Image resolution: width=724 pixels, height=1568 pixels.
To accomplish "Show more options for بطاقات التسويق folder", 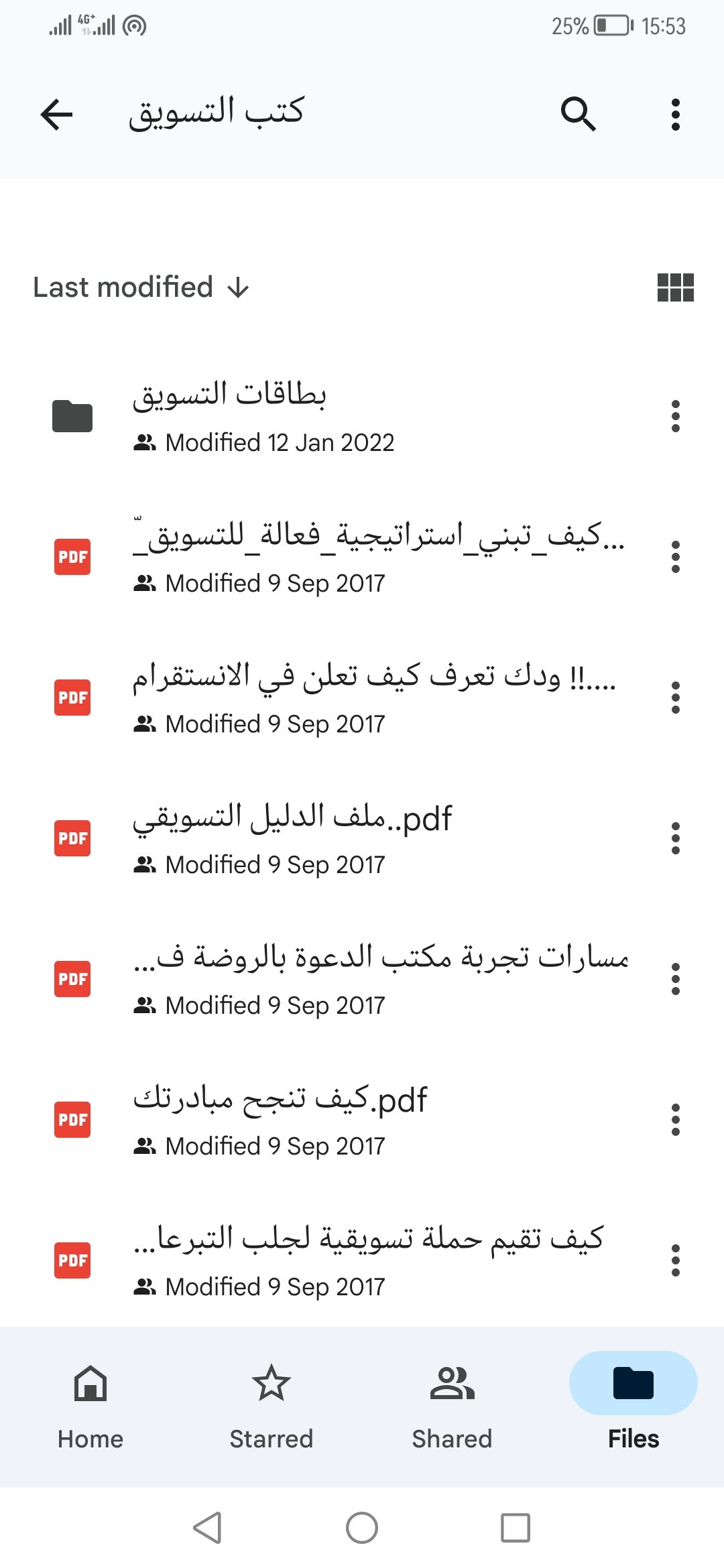I will coord(675,416).
